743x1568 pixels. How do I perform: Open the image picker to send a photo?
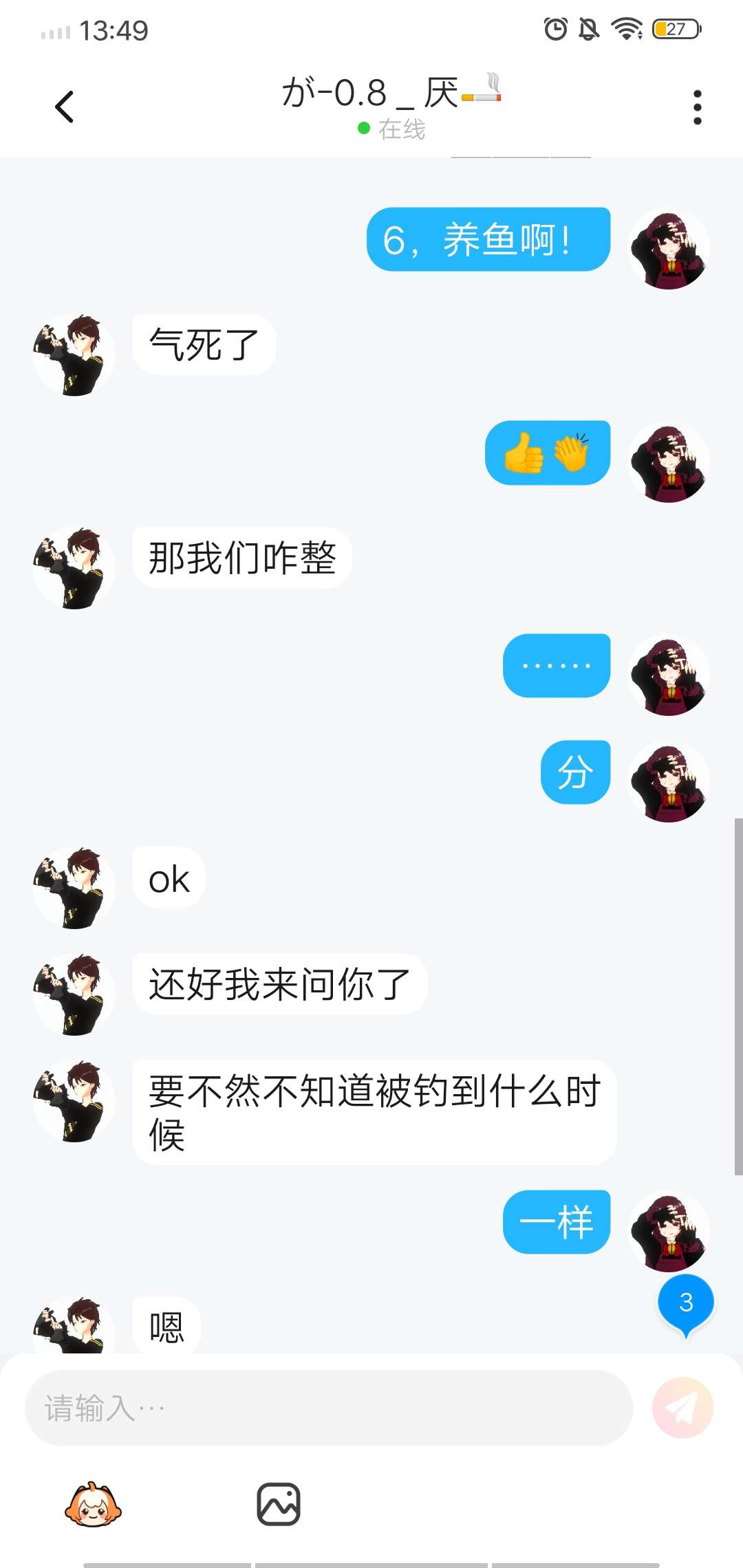pos(279,1505)
